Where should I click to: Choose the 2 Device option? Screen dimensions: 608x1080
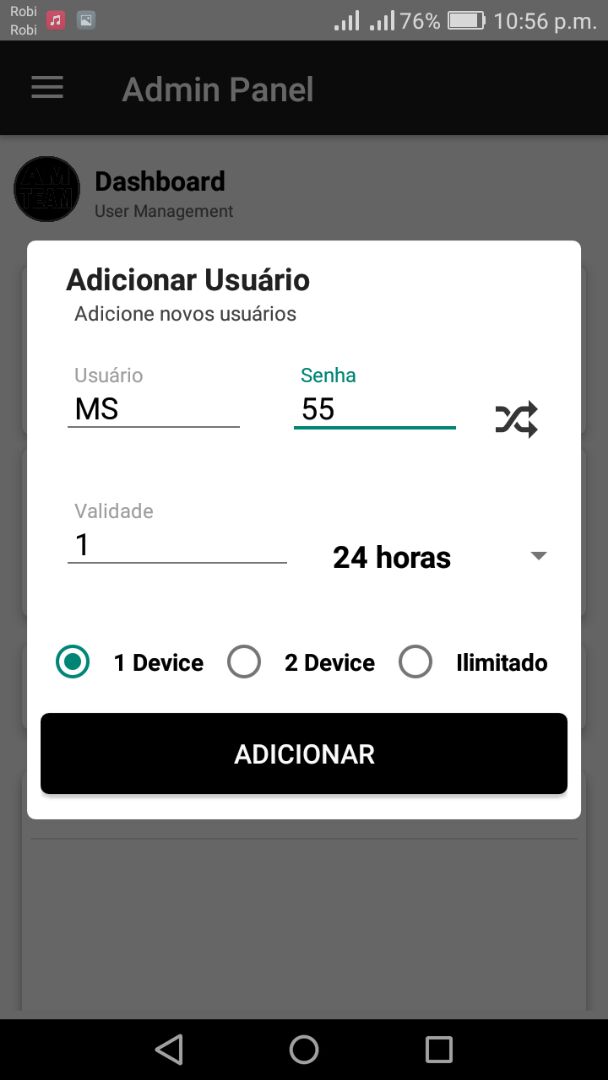301,663
